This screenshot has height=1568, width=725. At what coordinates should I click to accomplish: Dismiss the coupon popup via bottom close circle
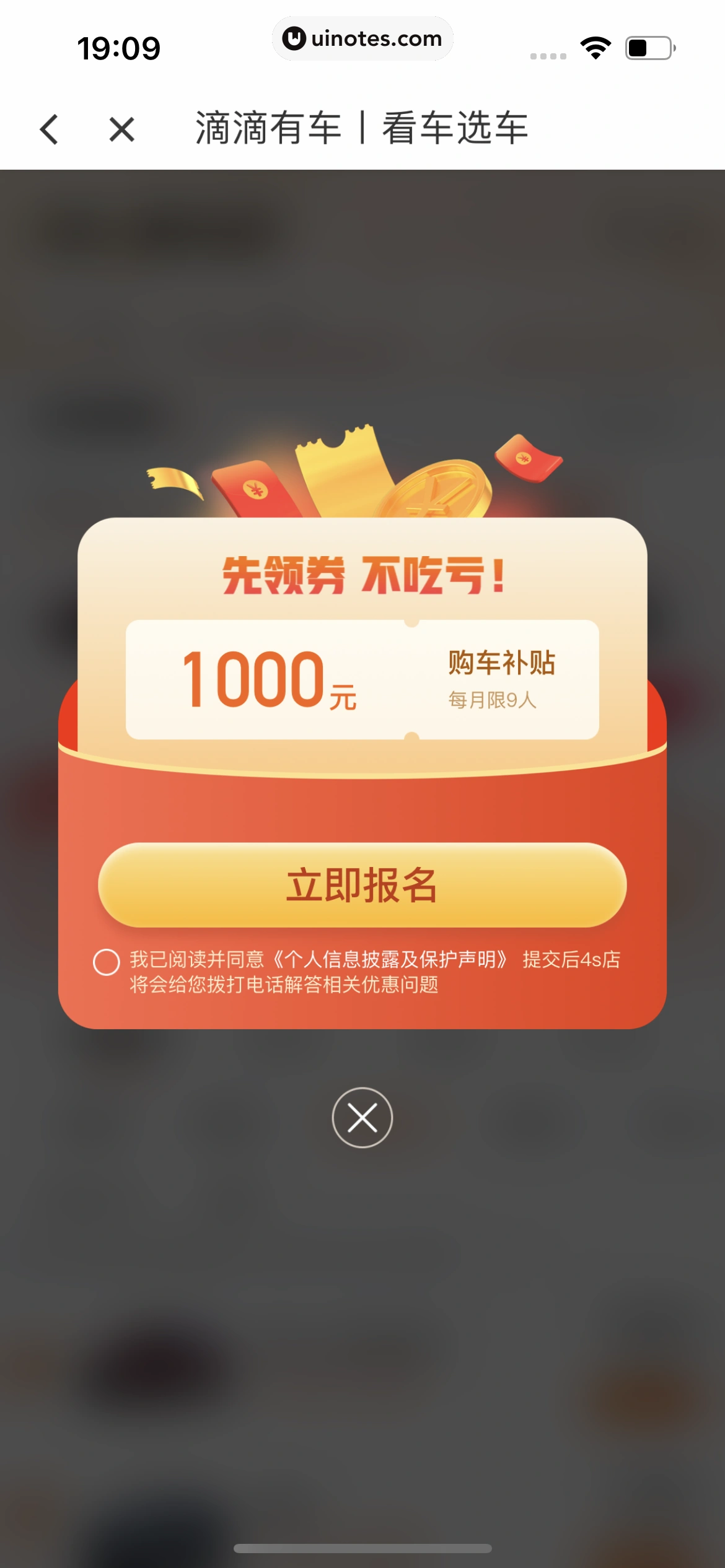362,1118
